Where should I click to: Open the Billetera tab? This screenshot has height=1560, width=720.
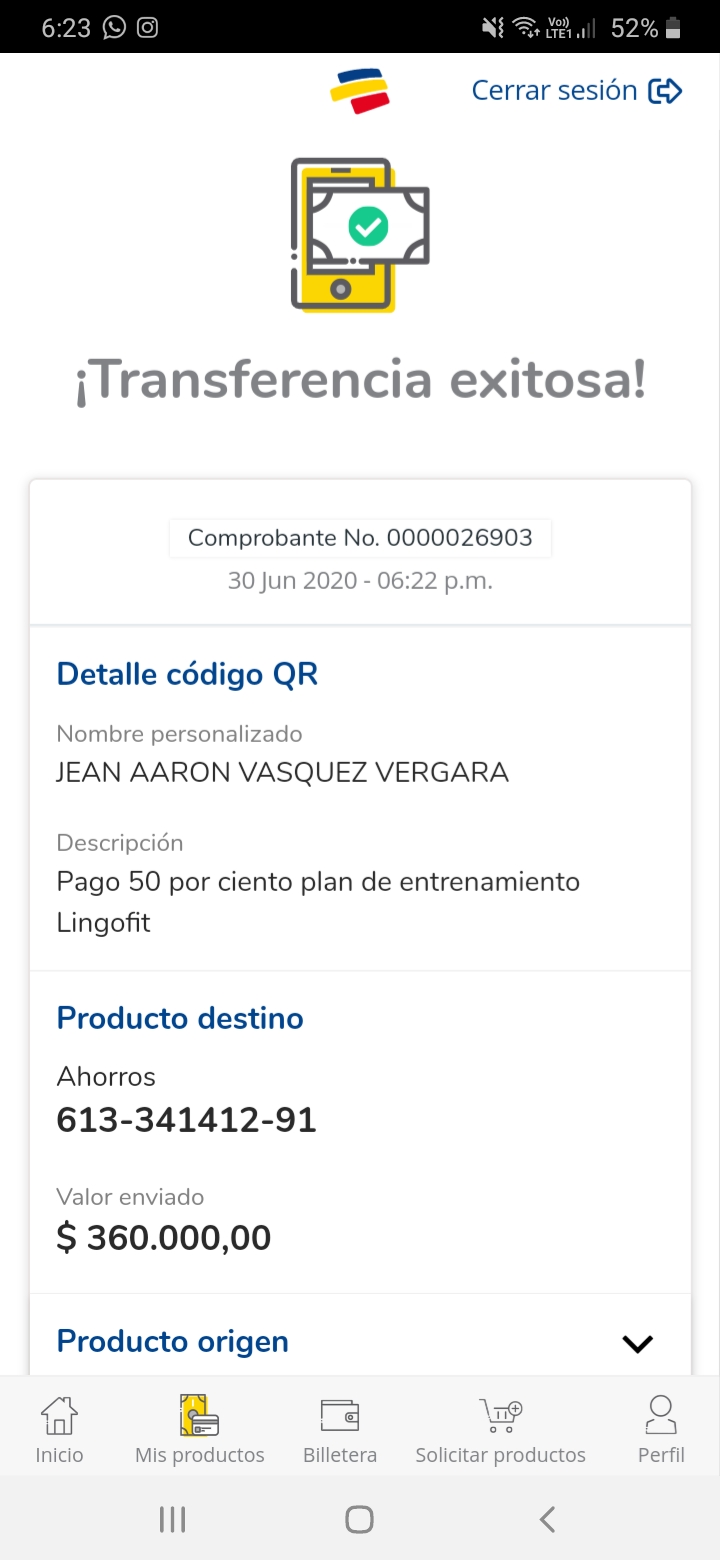point(340,1430)
